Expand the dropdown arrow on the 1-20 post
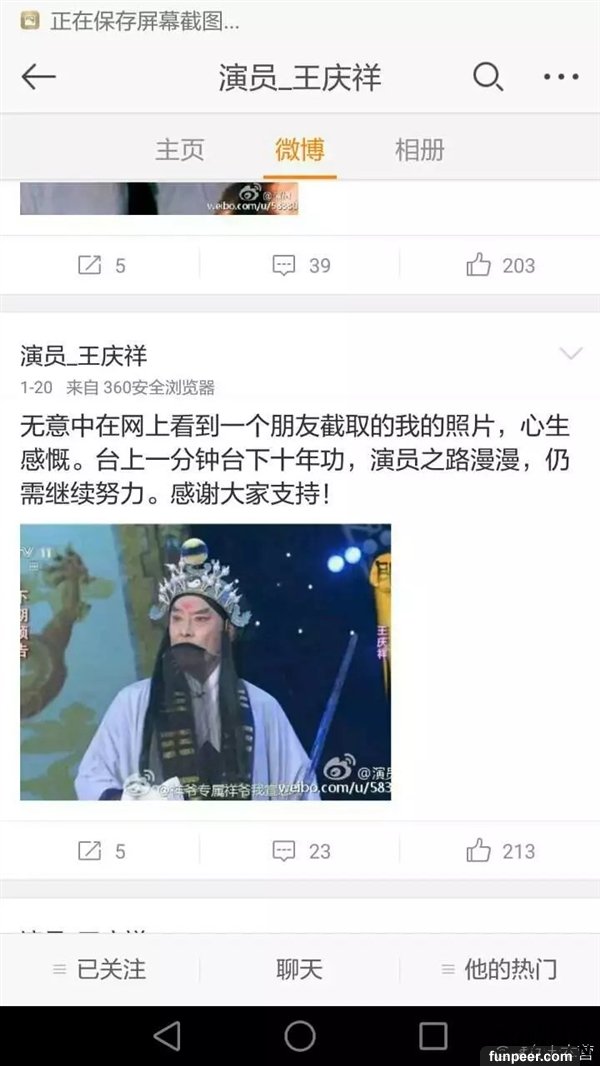The height and width of the screenshot is (1066, 600). (x=570, y=354)
